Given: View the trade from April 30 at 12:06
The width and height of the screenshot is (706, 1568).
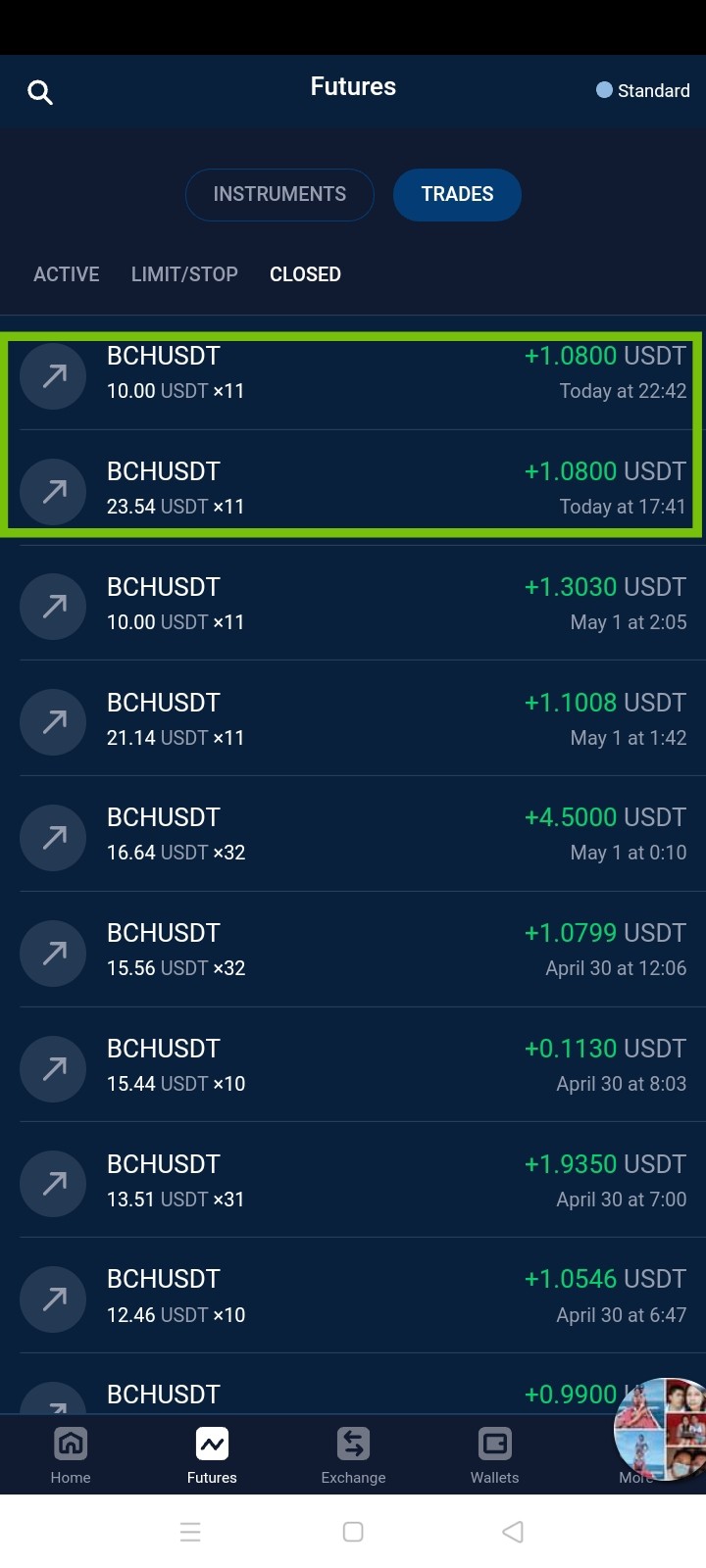Looking at the screenshot, I should click(x=353, y=950).
